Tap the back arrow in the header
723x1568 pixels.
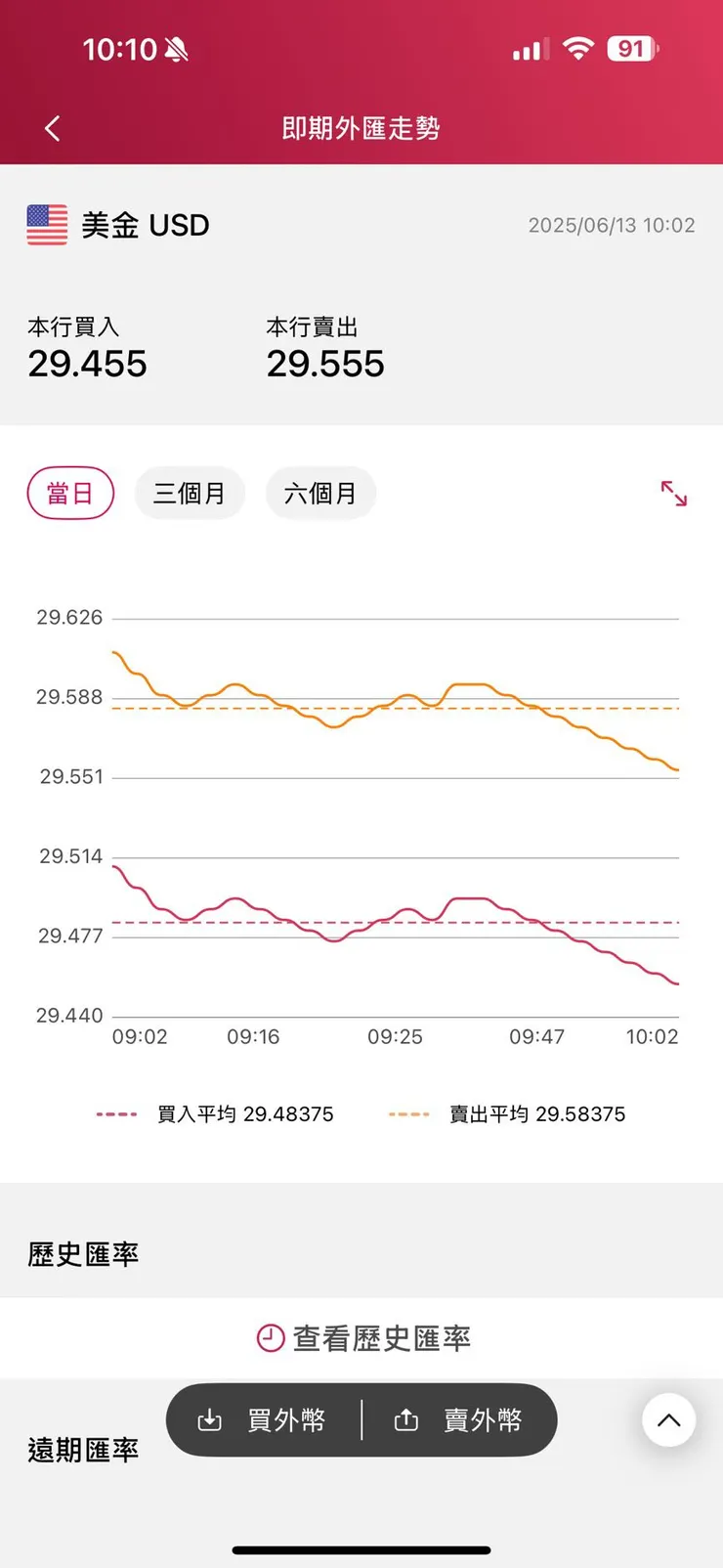click(x=51, y=128)
